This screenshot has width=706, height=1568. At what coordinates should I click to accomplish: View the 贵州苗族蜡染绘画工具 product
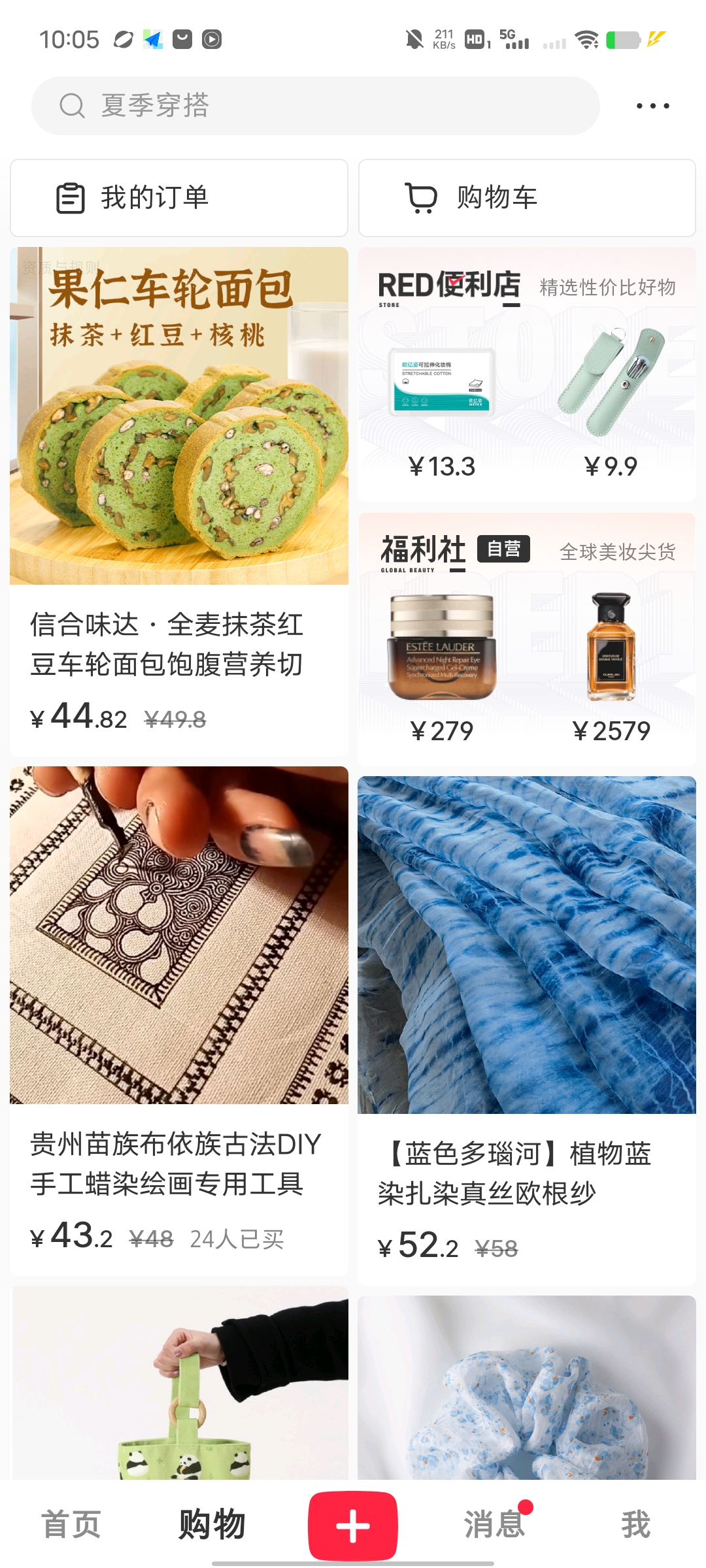point(179,1019)
